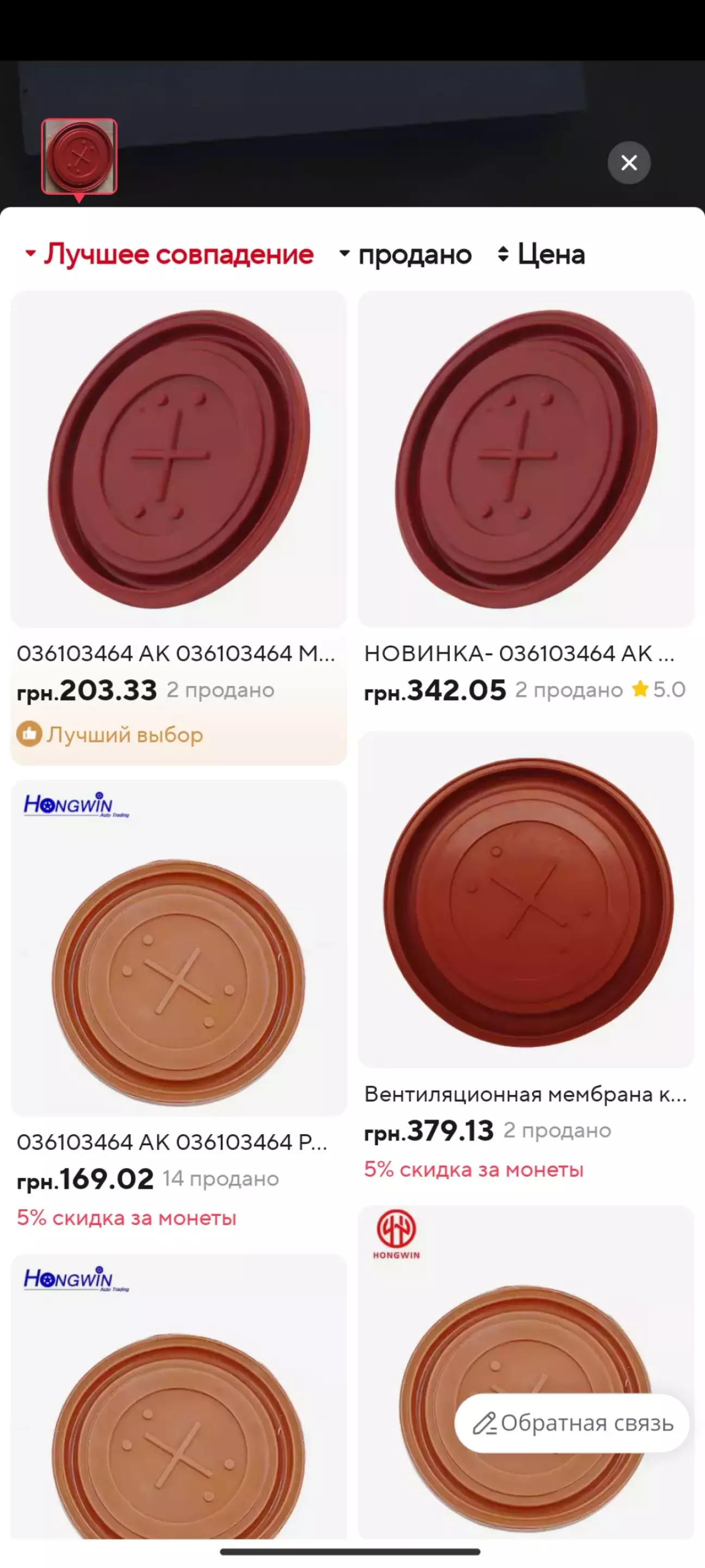705x1568 pixels.
Task: Sort results by продано
Action: click(x=406, y=254)
